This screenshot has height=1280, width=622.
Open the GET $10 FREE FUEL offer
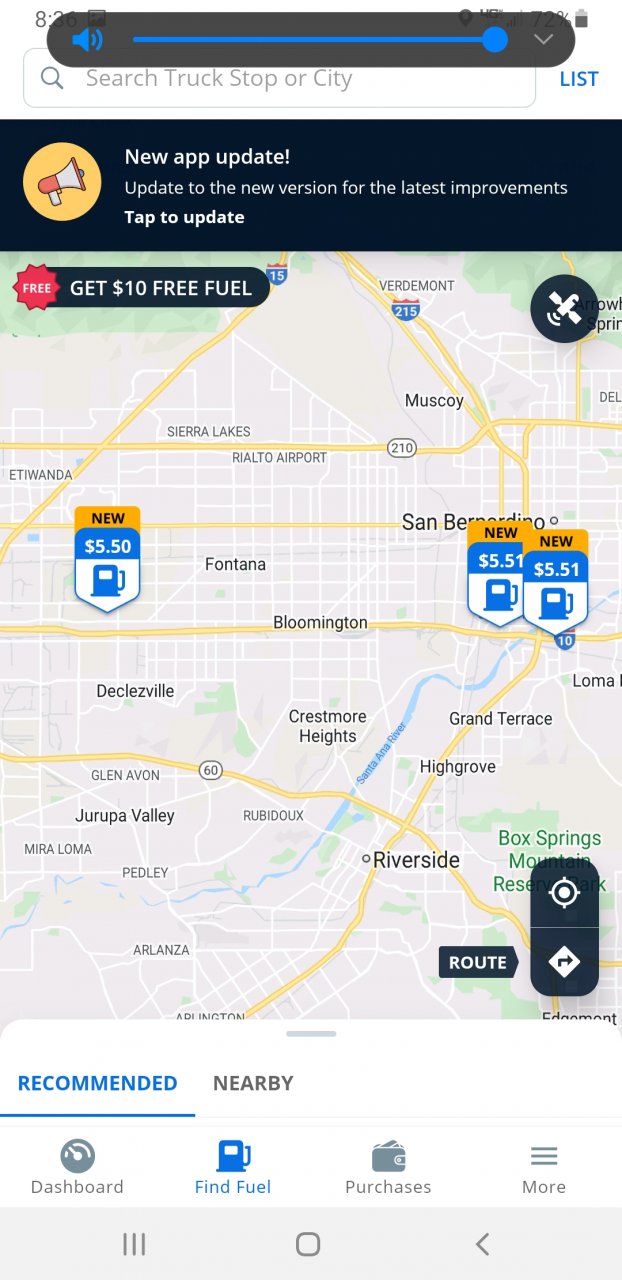(142, 288)
